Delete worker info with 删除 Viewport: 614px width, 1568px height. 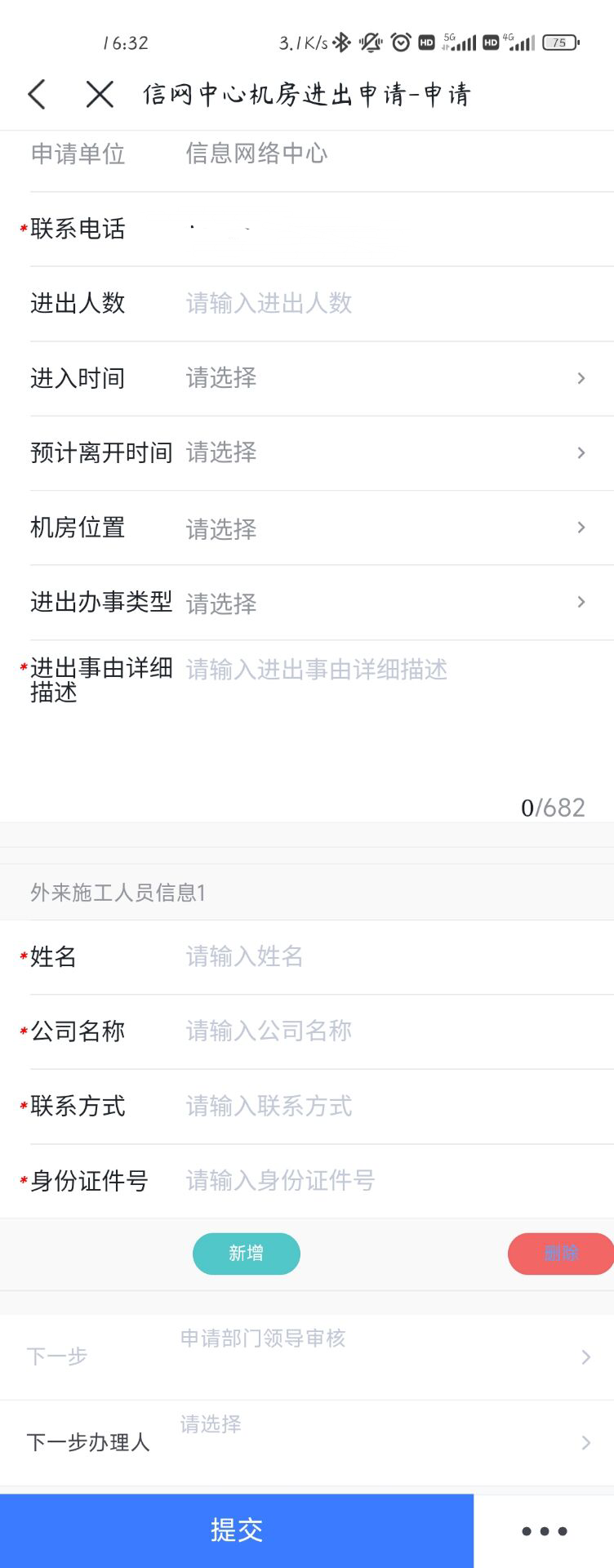tap(560, 1254)
